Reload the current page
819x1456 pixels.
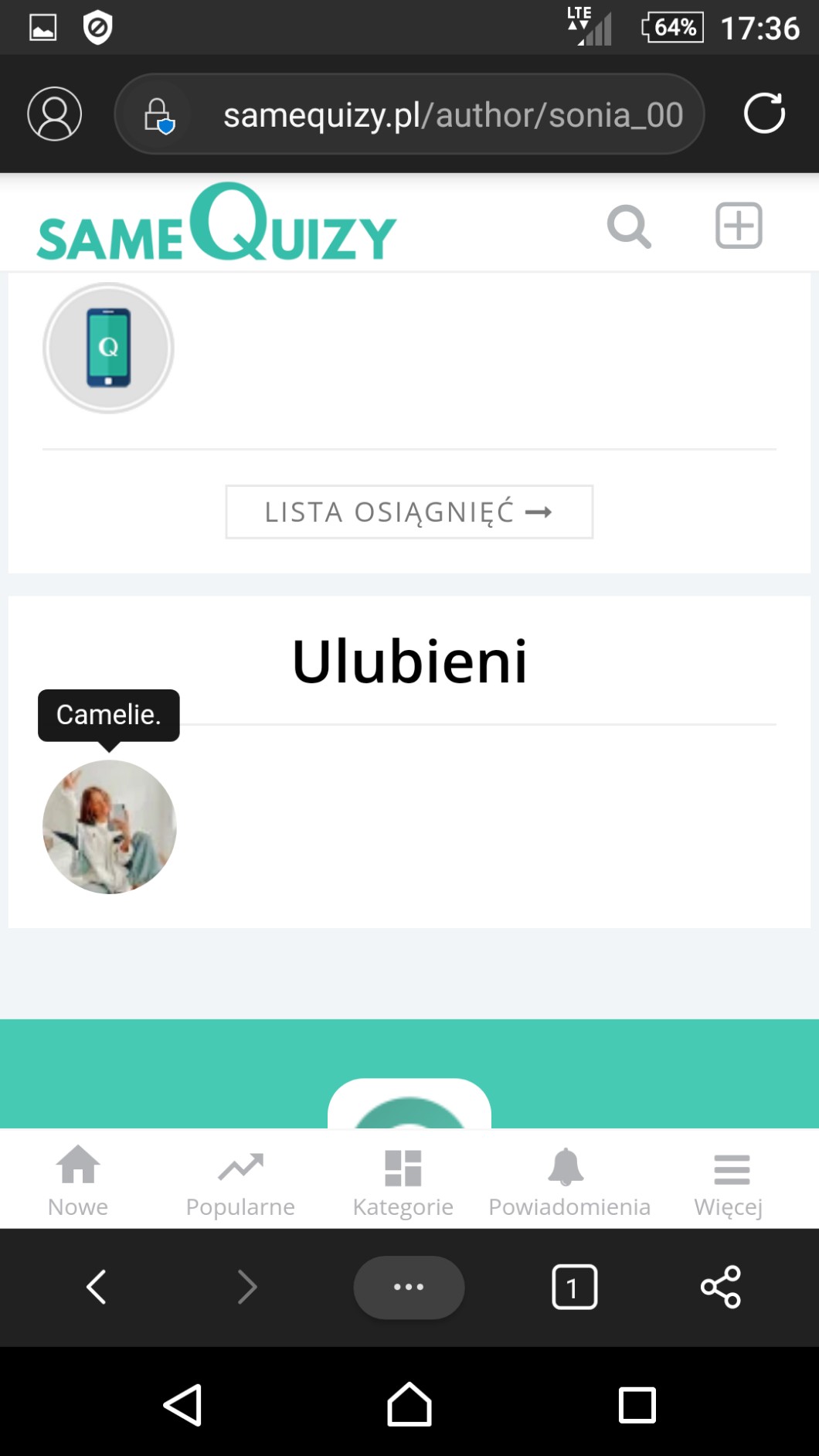[763, 114]
